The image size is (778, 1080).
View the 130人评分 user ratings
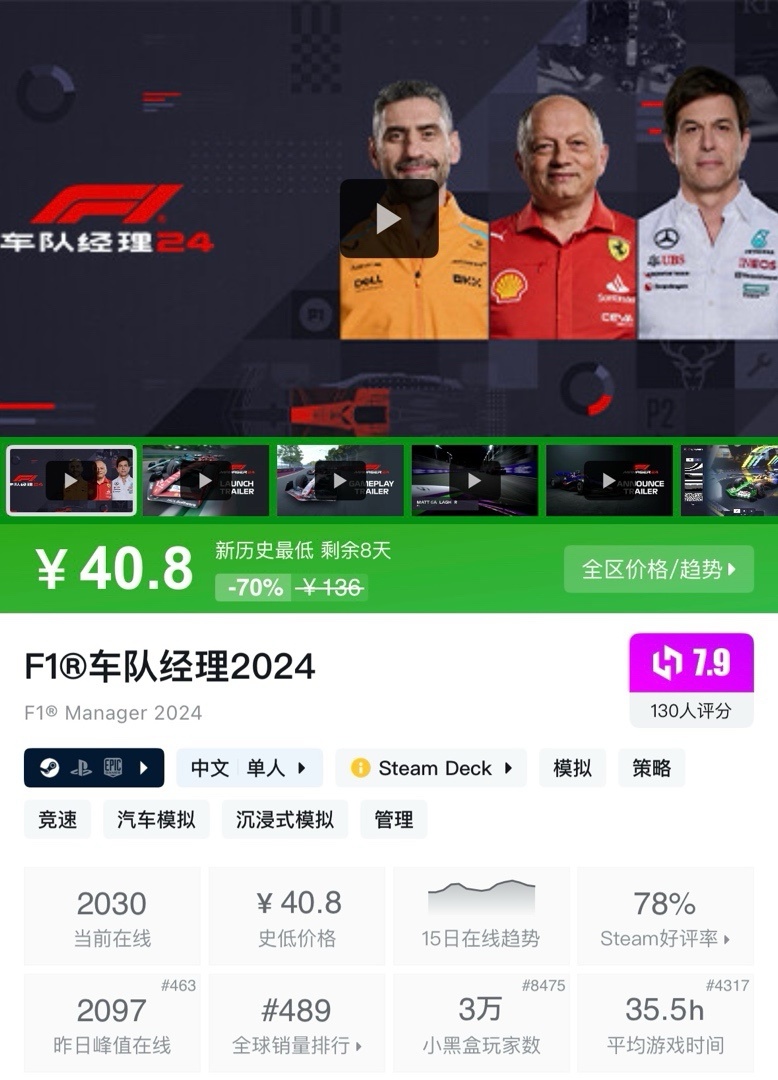point(690,711)
